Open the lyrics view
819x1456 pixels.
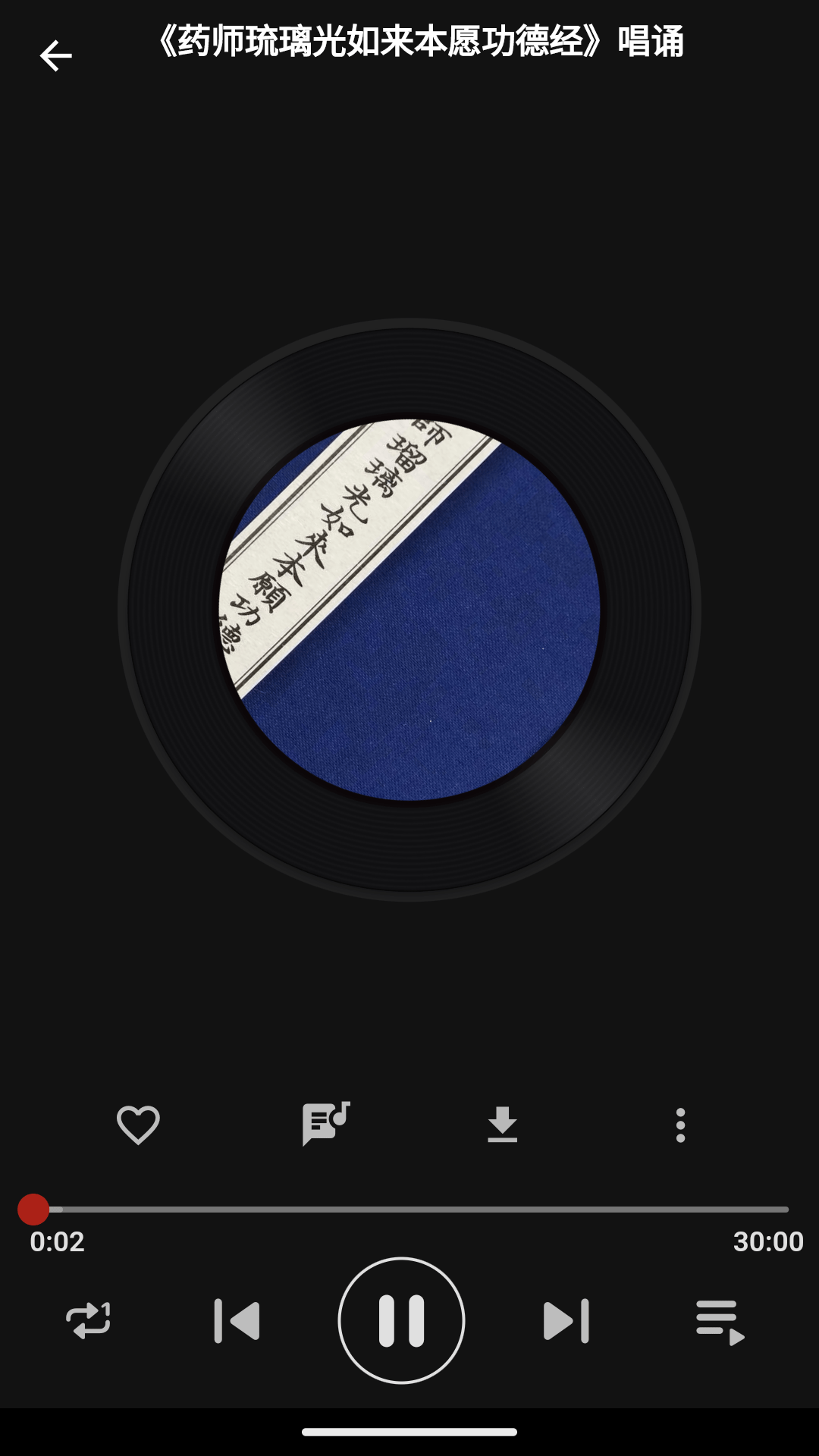coord(325,1124)
